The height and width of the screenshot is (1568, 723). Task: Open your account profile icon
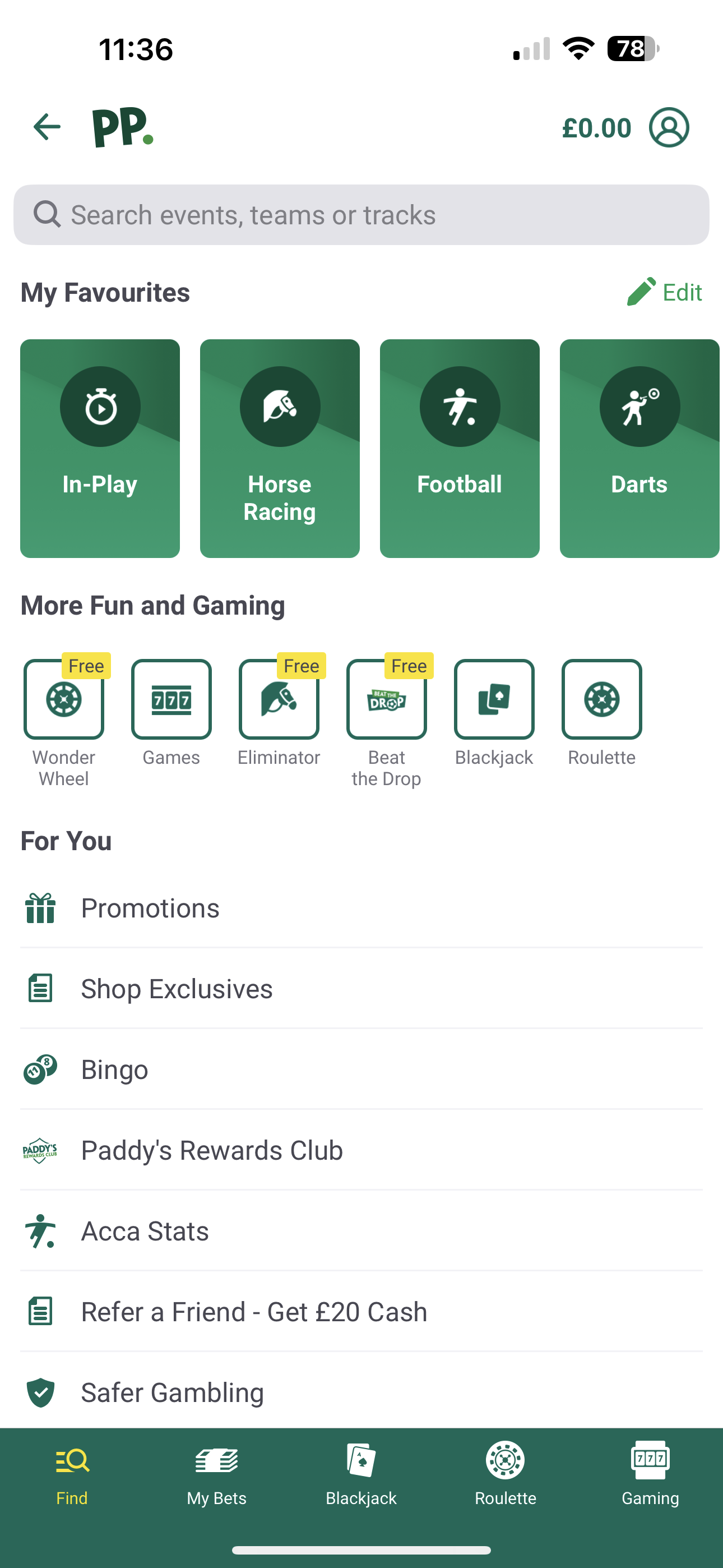point(669,127)
